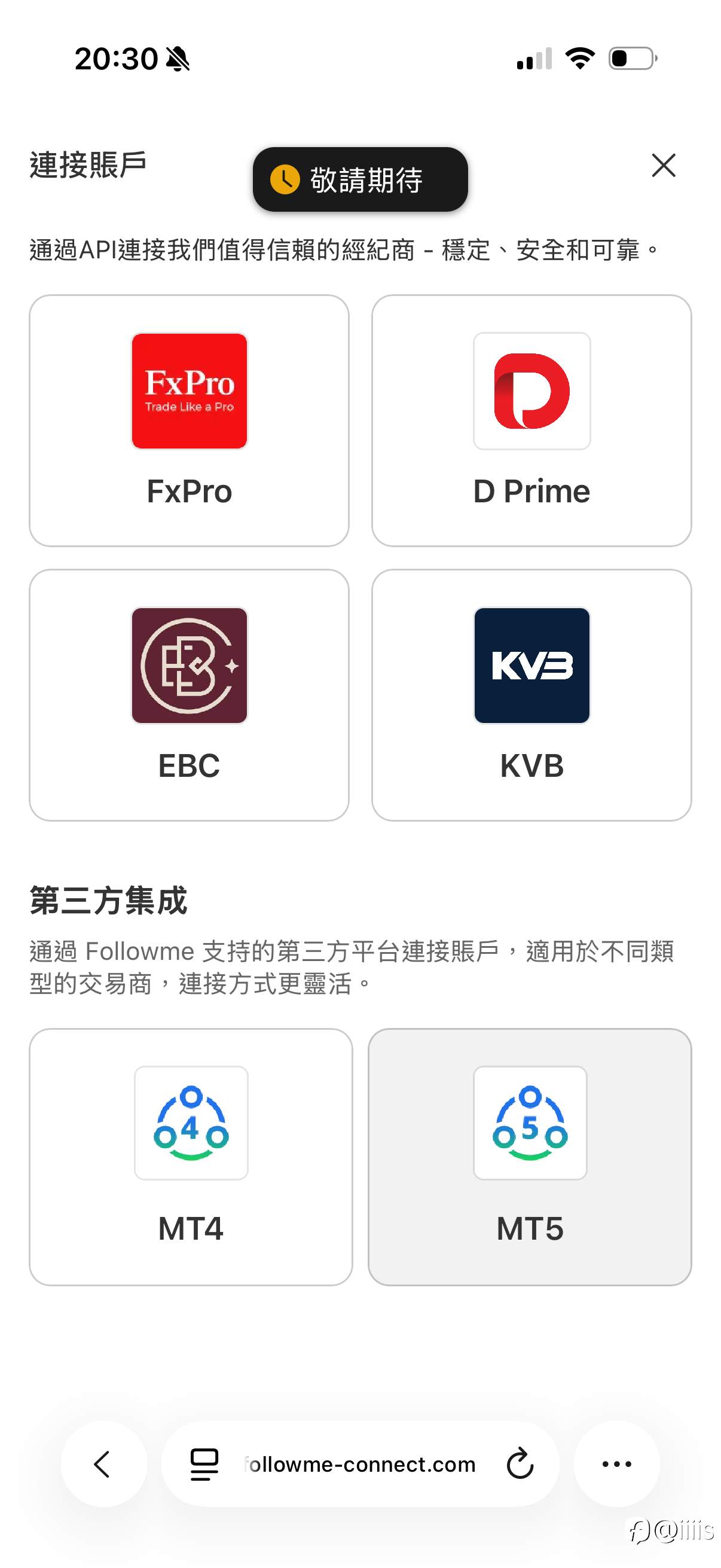721x1568 pixels.
Task: Select MT4 third-party integration
Action: (191, 1157)
